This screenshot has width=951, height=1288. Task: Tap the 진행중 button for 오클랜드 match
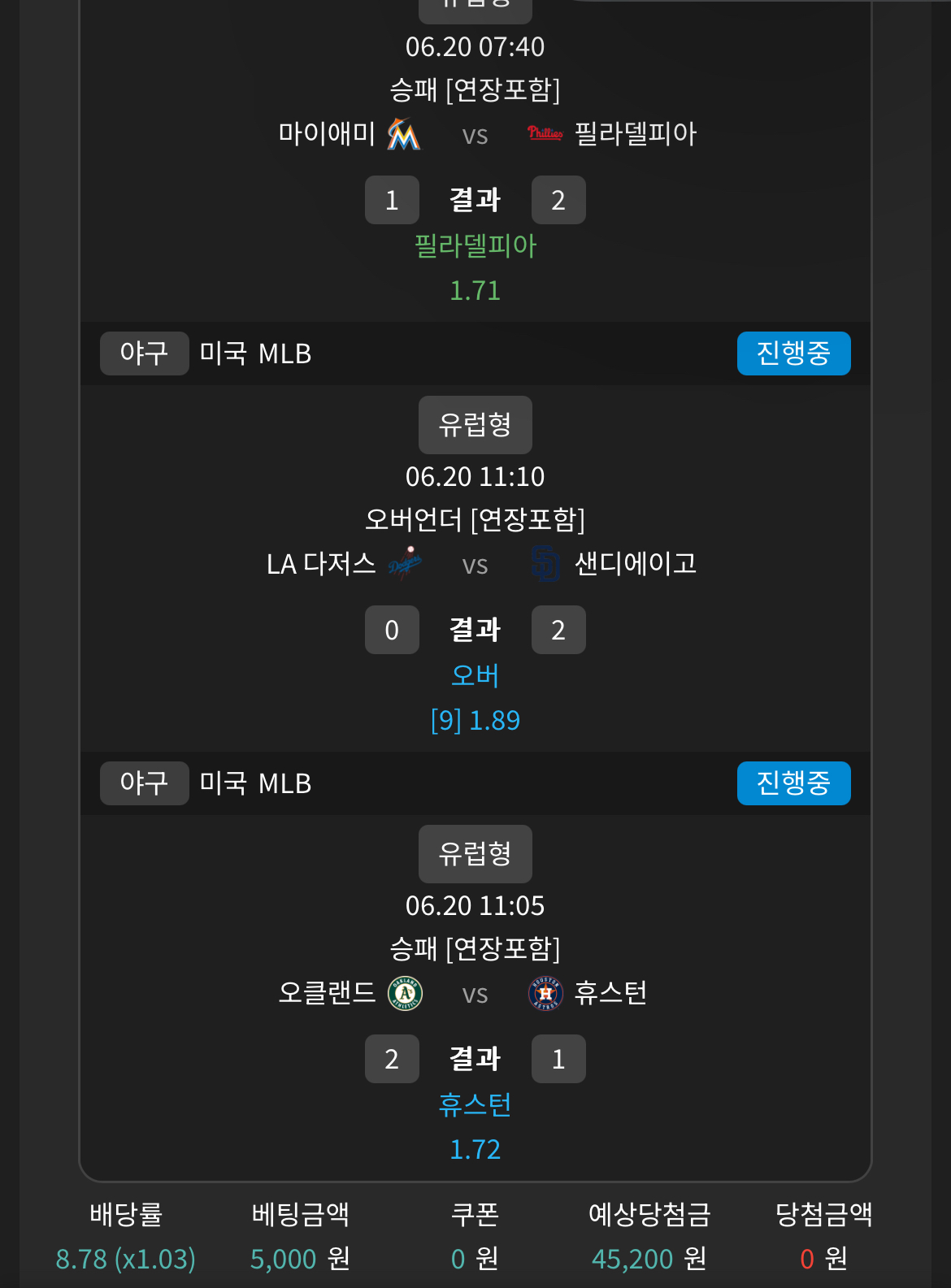[x=793, y=783]
